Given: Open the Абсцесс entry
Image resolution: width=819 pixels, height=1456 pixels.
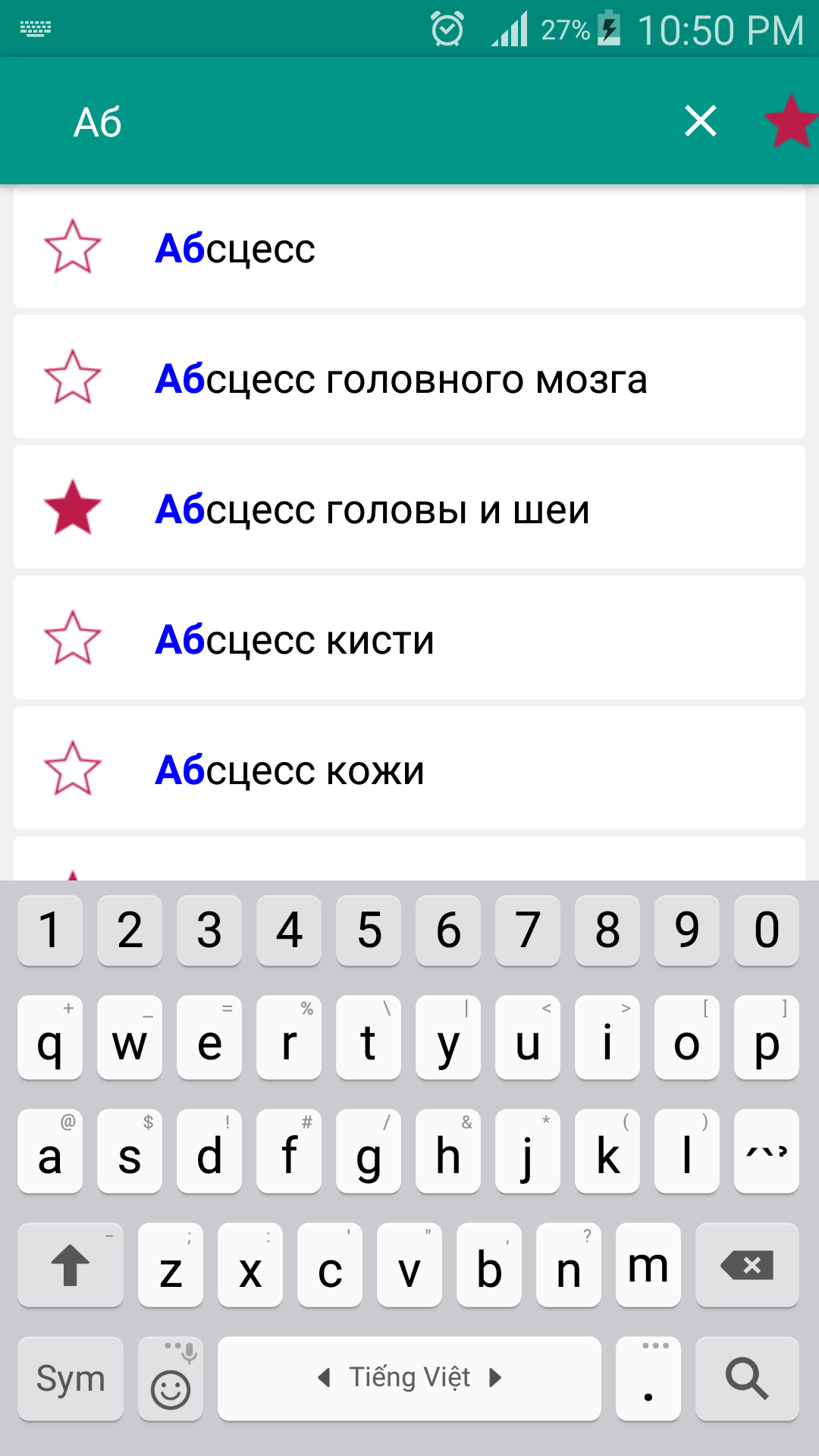Looking at the screenshot, I should [455, 249].
